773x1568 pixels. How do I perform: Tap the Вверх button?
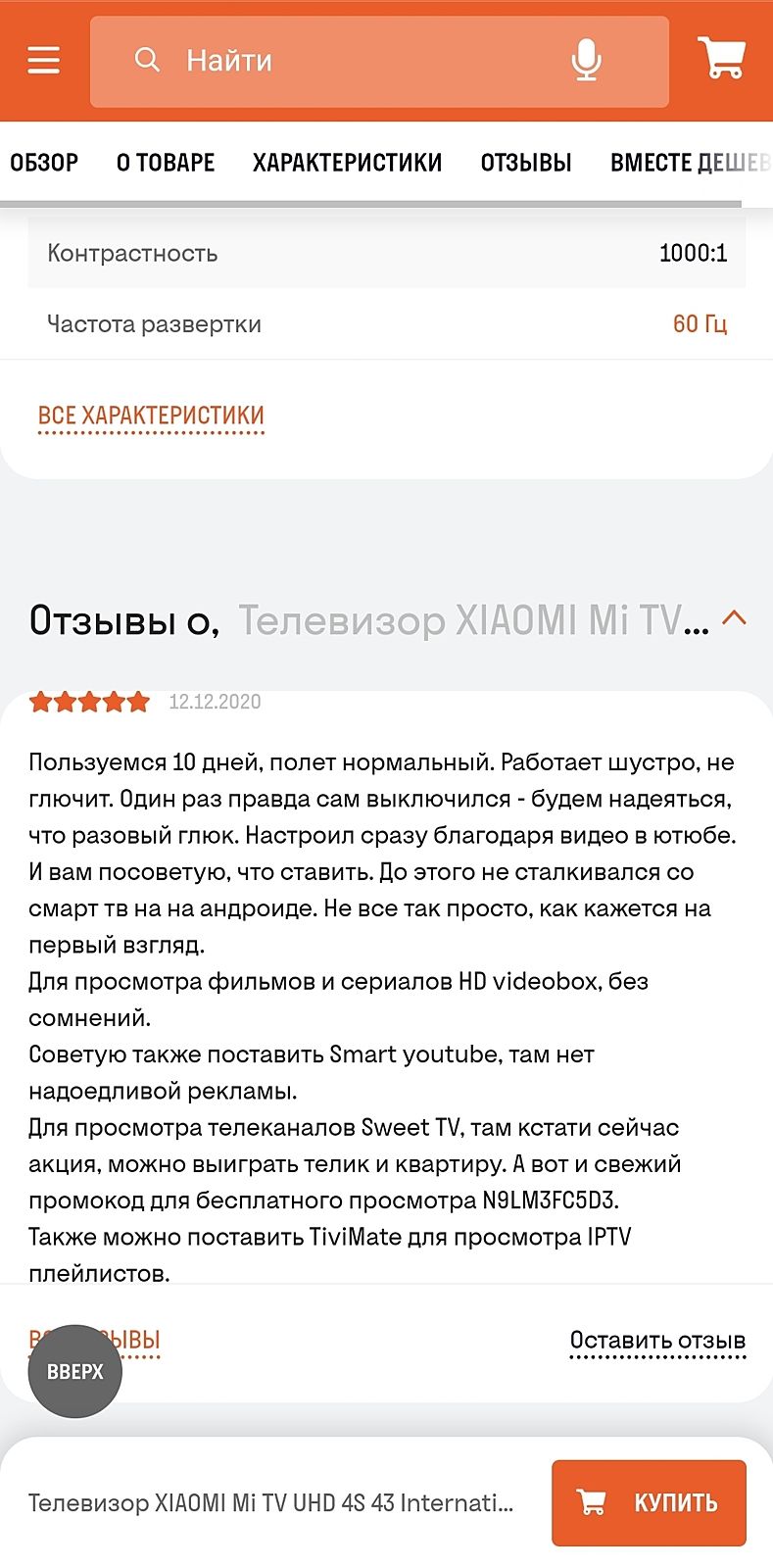pos(75,1371)
